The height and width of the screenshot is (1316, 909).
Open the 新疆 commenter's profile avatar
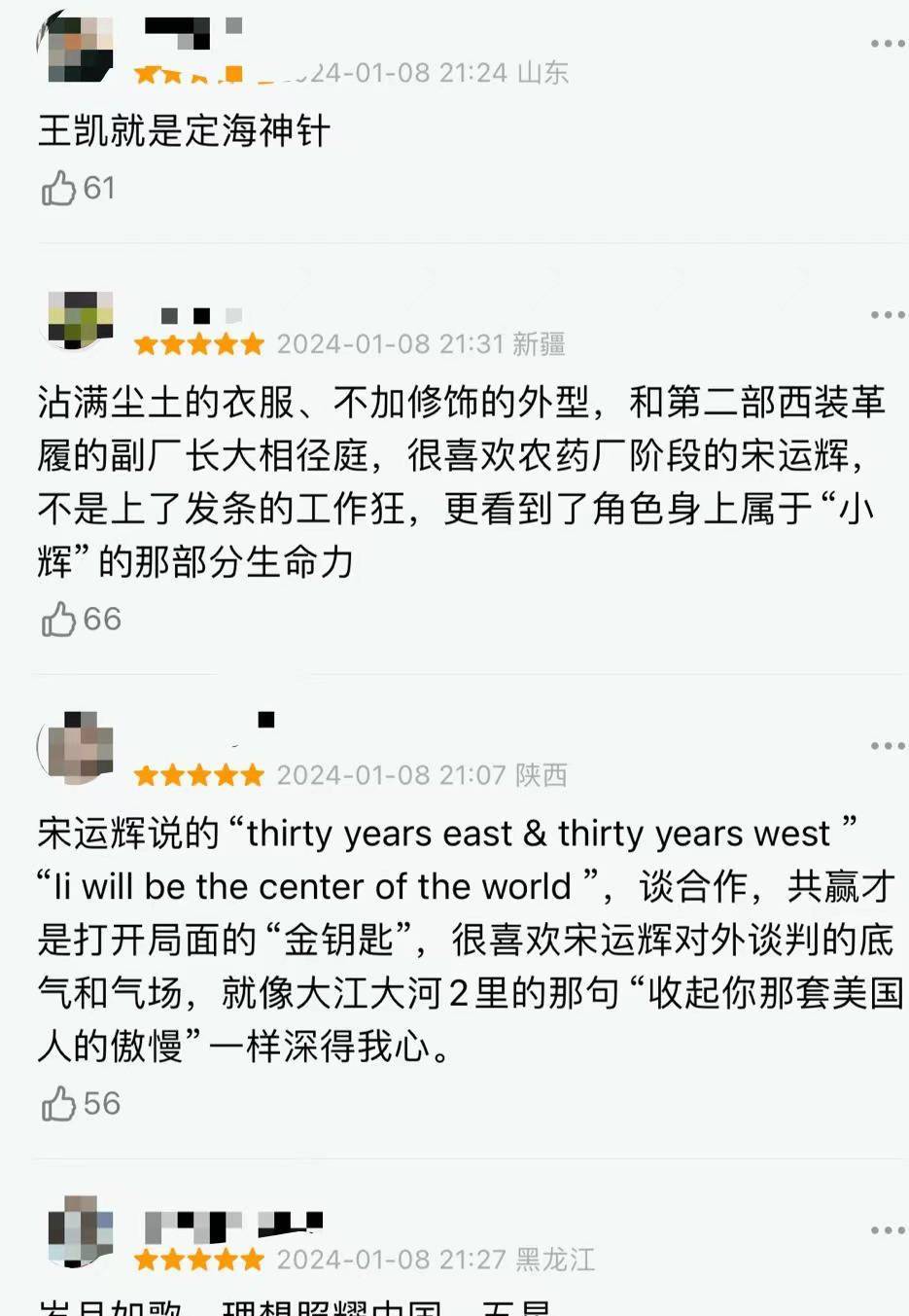tap(80, 318)
